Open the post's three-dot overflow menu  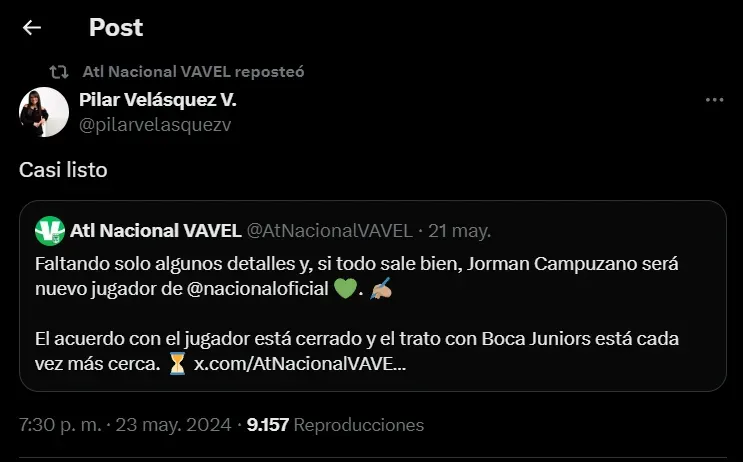click(x=714, y=100)
